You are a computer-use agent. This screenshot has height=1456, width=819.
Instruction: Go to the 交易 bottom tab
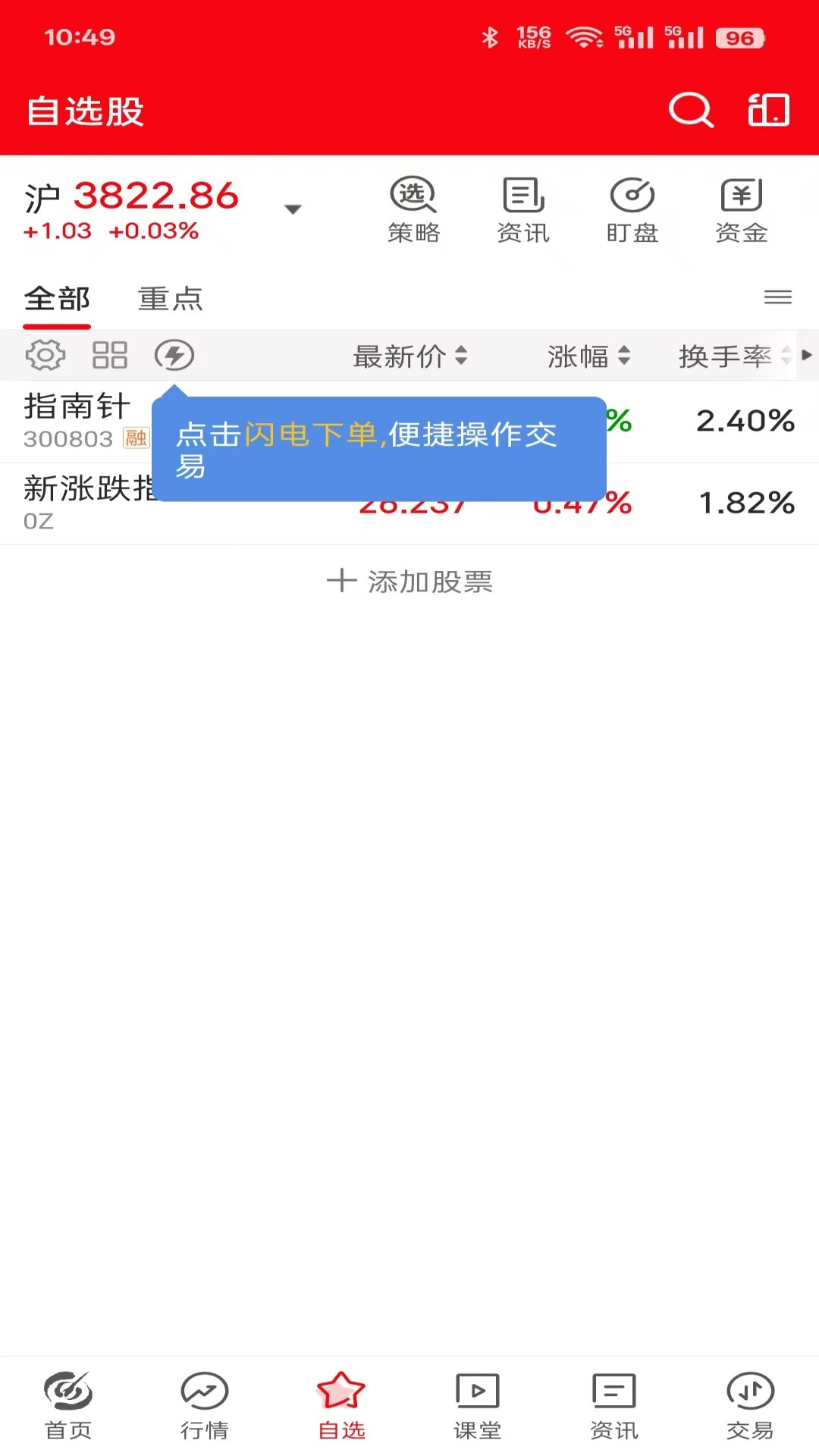(x=750, y=1405)
